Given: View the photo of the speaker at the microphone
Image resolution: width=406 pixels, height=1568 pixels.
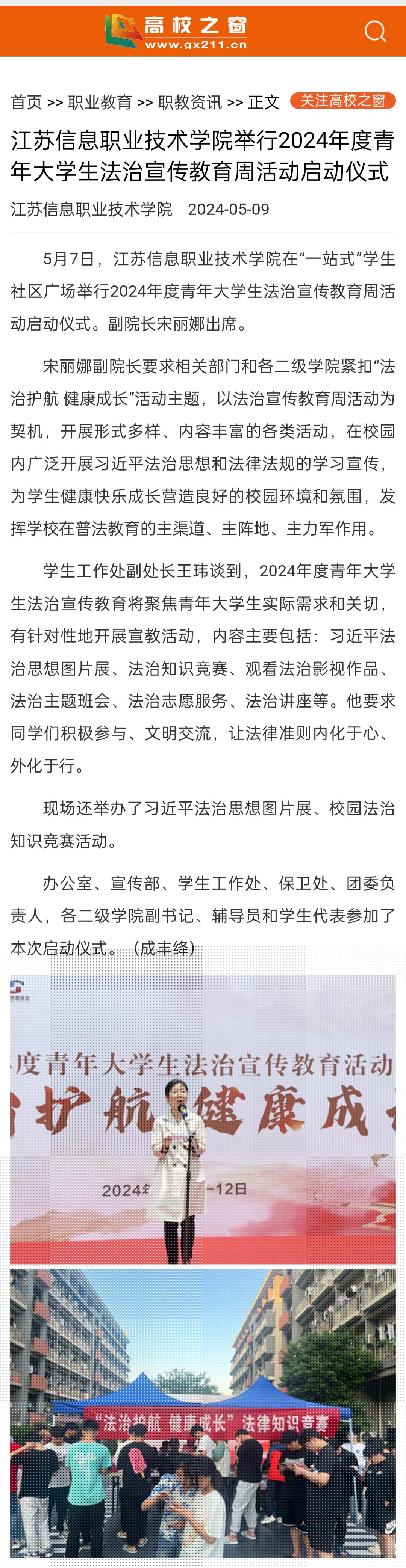Looking at the screenshot, I should coord(203,1119).
